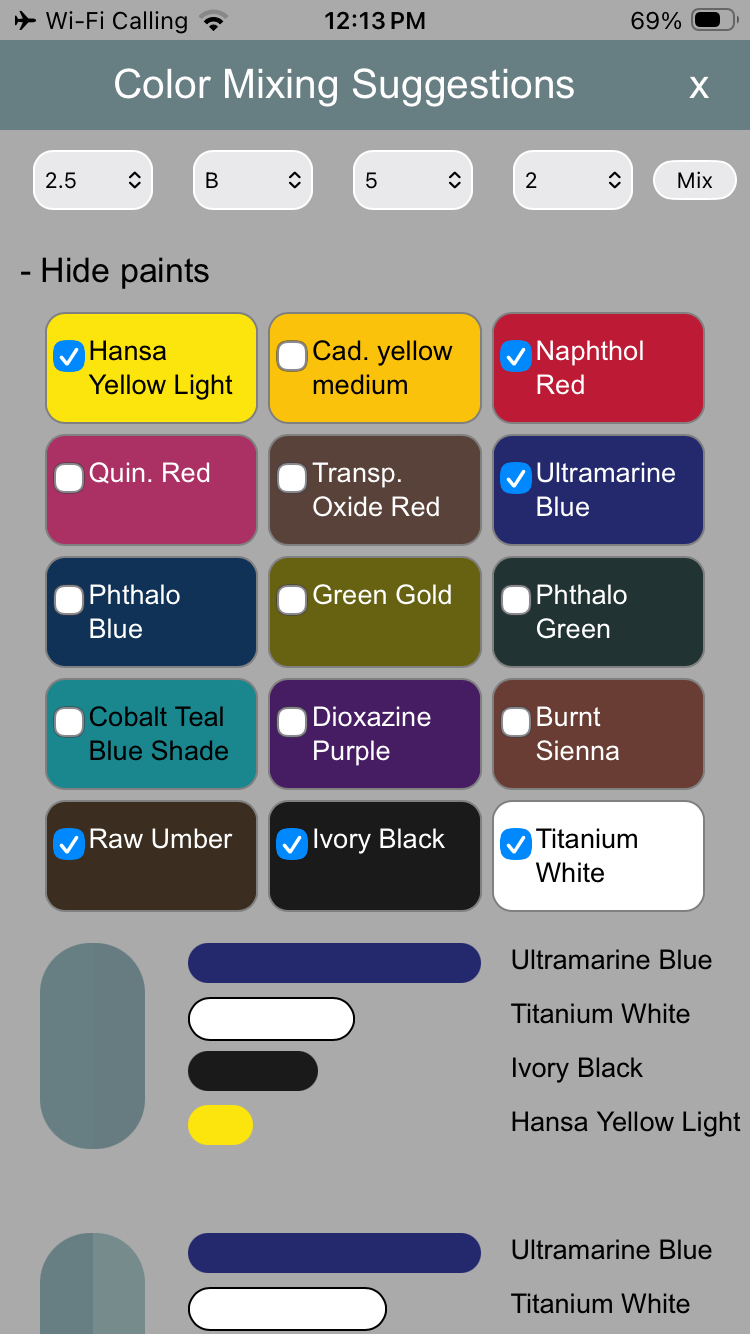Open the B hue letter dropdown
The height and width of the screenshot is (1334, 750).
[252, 180]
